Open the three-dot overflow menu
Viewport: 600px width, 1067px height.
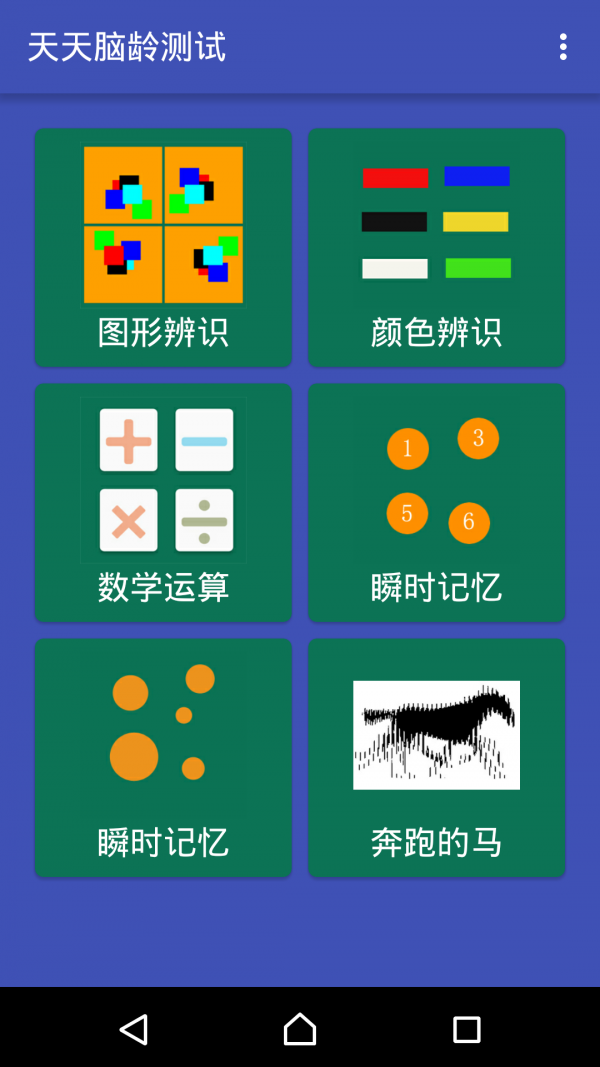tap(563, 47)
